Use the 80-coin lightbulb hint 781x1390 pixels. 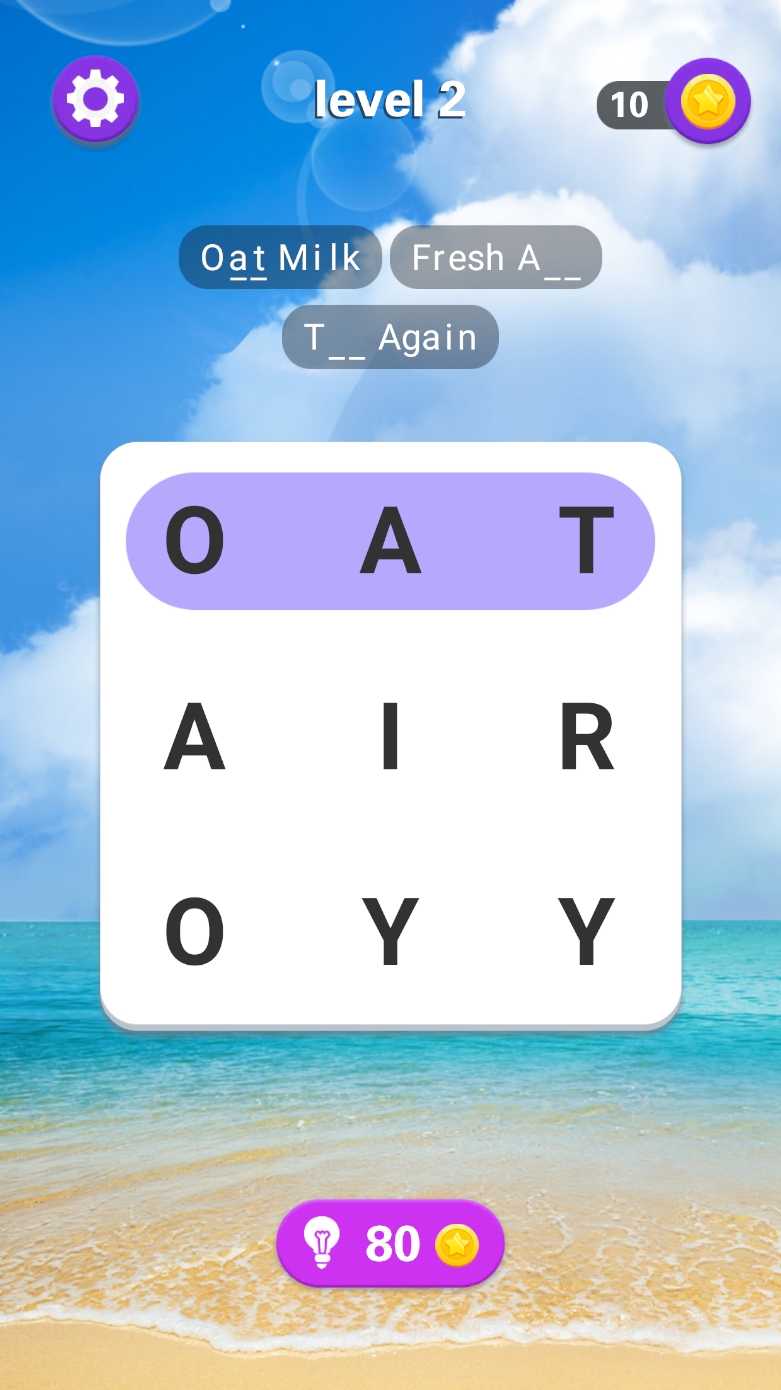390,1244
